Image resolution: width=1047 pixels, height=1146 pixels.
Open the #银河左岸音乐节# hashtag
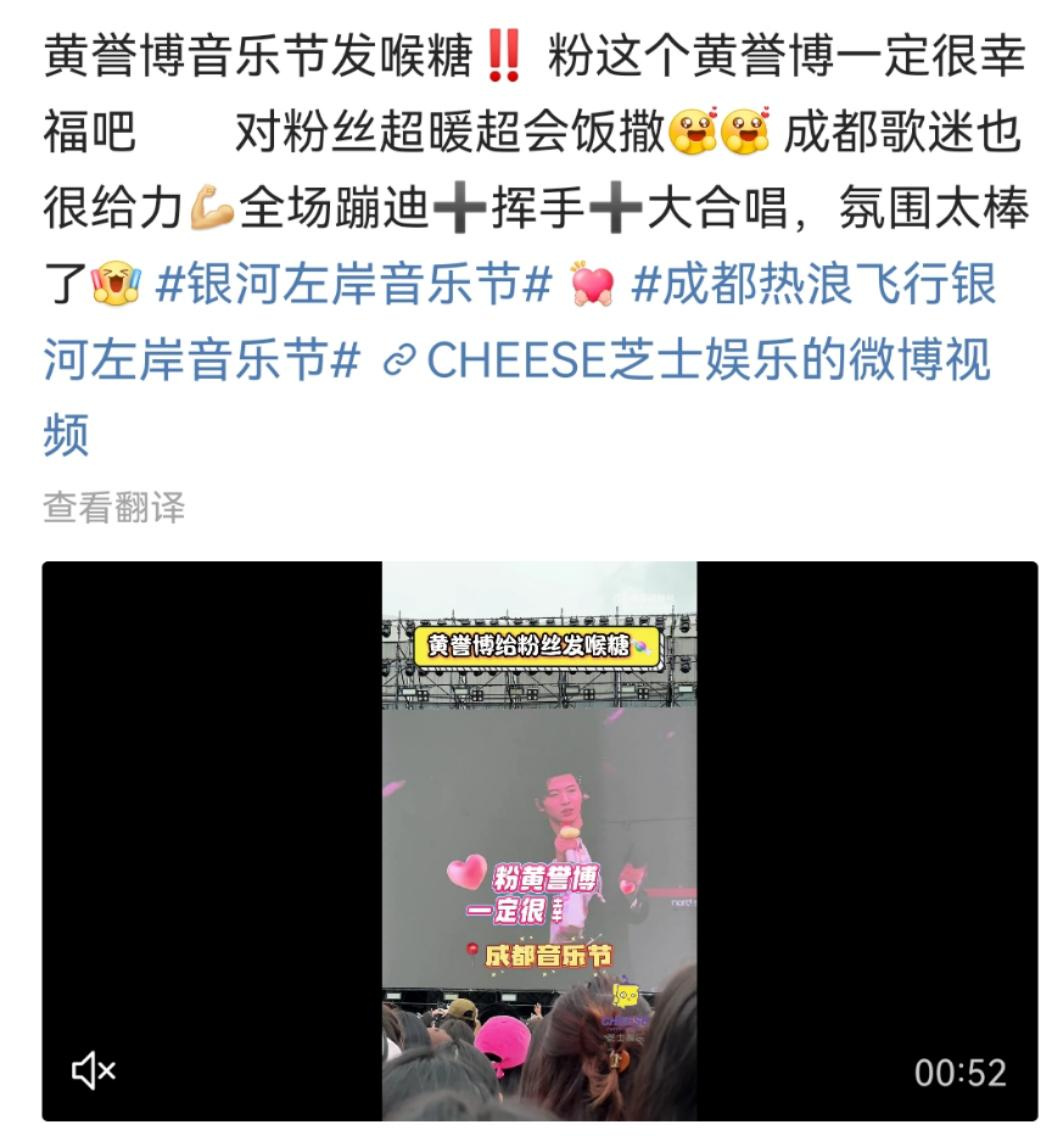353,286
